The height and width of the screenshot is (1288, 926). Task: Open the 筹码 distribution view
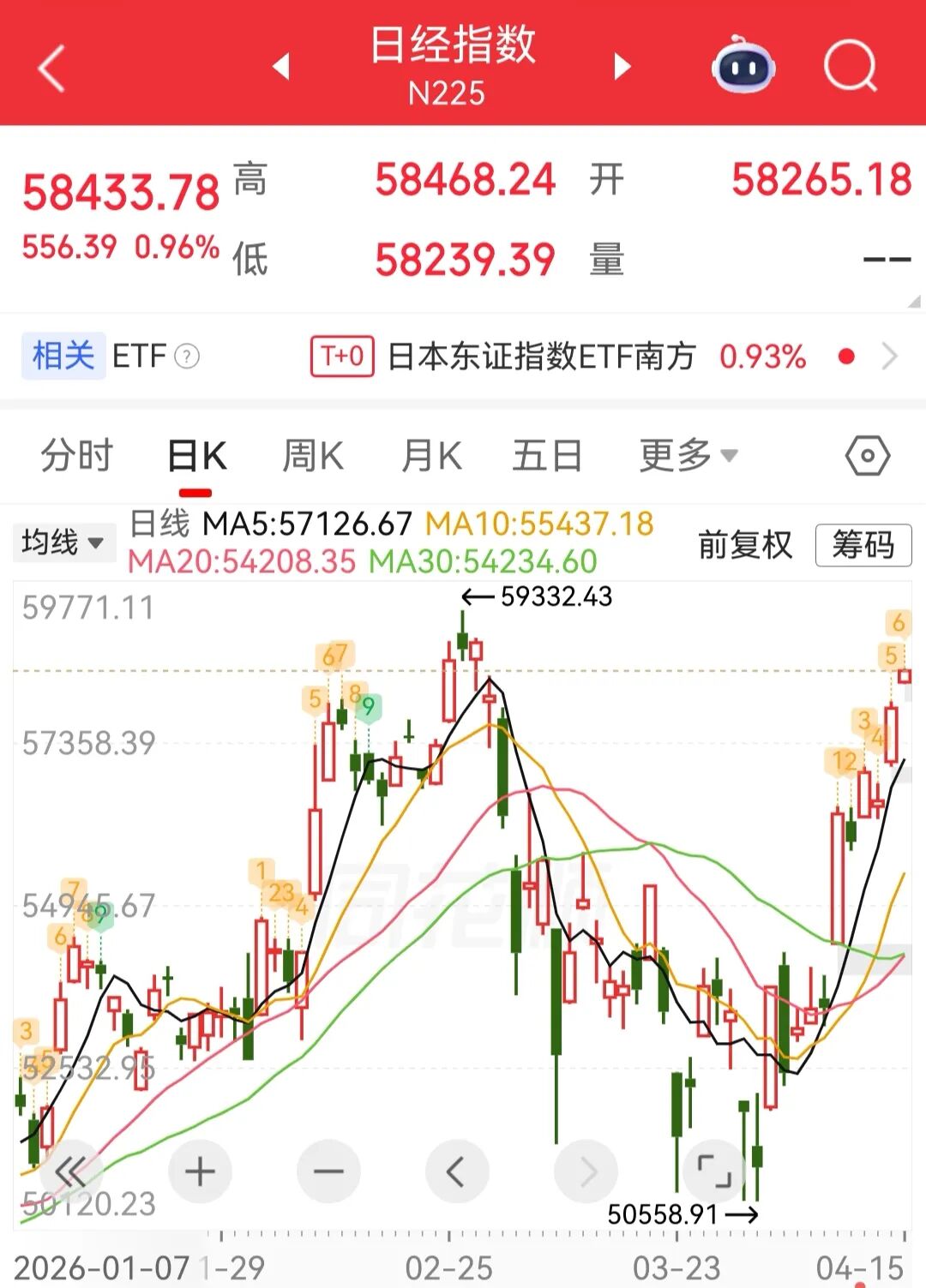[863, 544]
